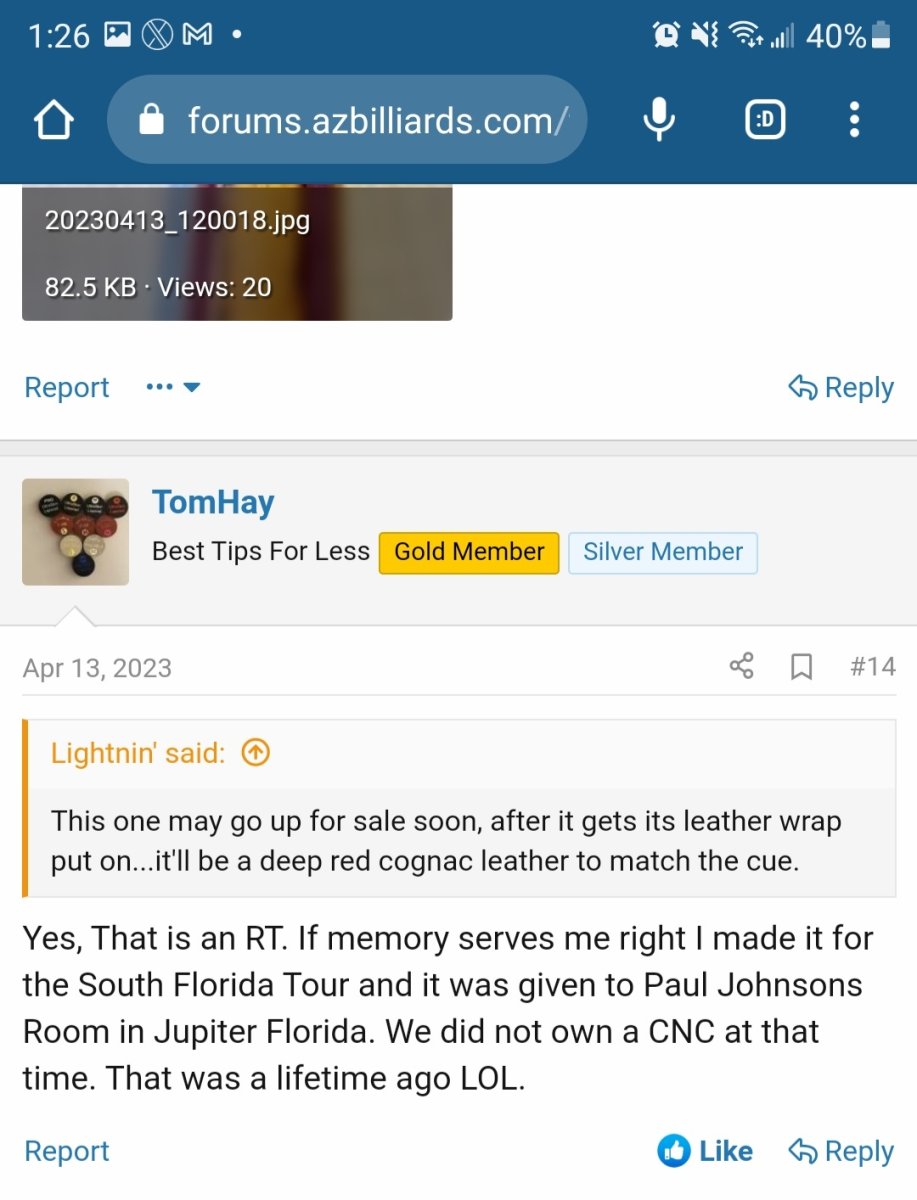Start voice search with microphone
This screenshot has height=1200, width=917.
click(658, 121)
